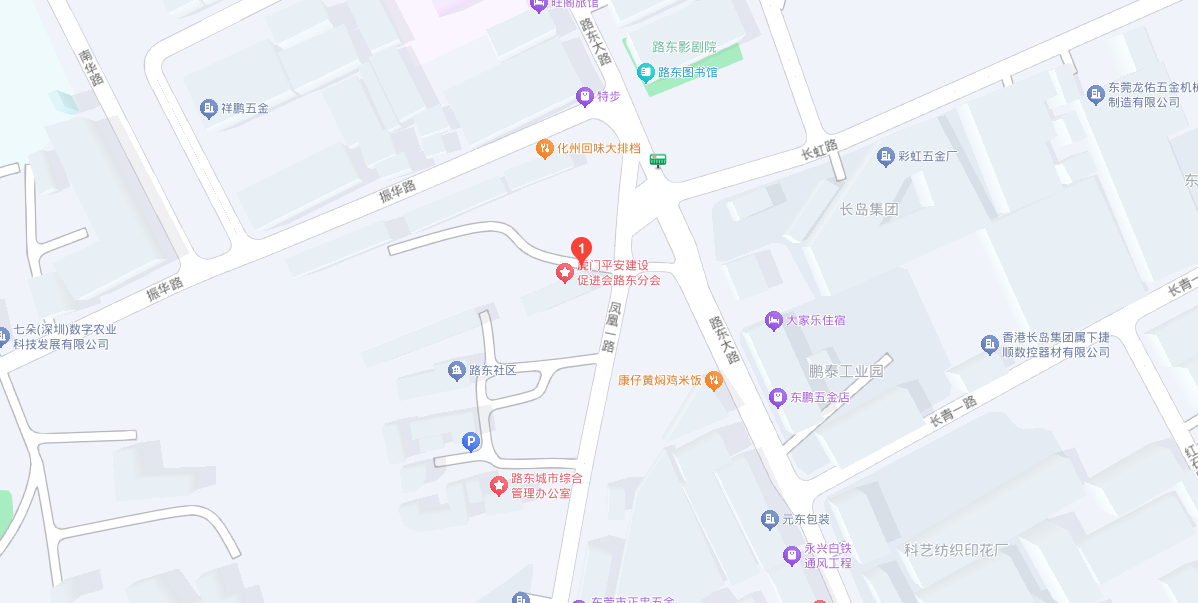Tap the 彩虹五金厂 marker
This screenshot has height=603, width=1198.
tap(885, 156)
